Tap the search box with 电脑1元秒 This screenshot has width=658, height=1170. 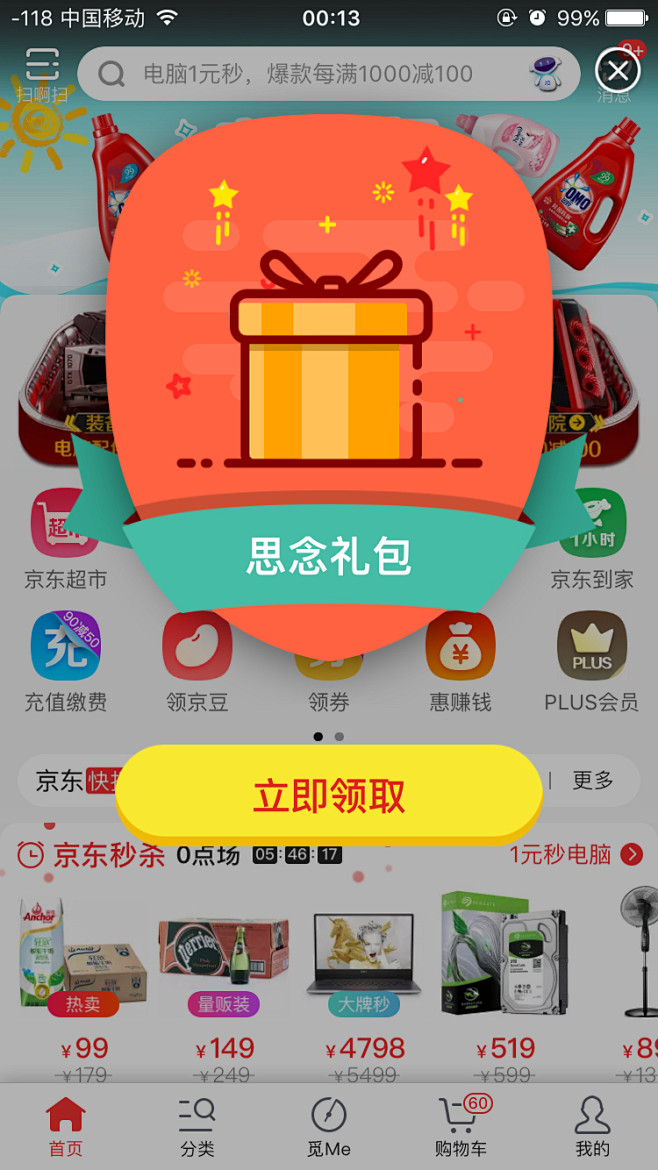(x=328, y=74)
